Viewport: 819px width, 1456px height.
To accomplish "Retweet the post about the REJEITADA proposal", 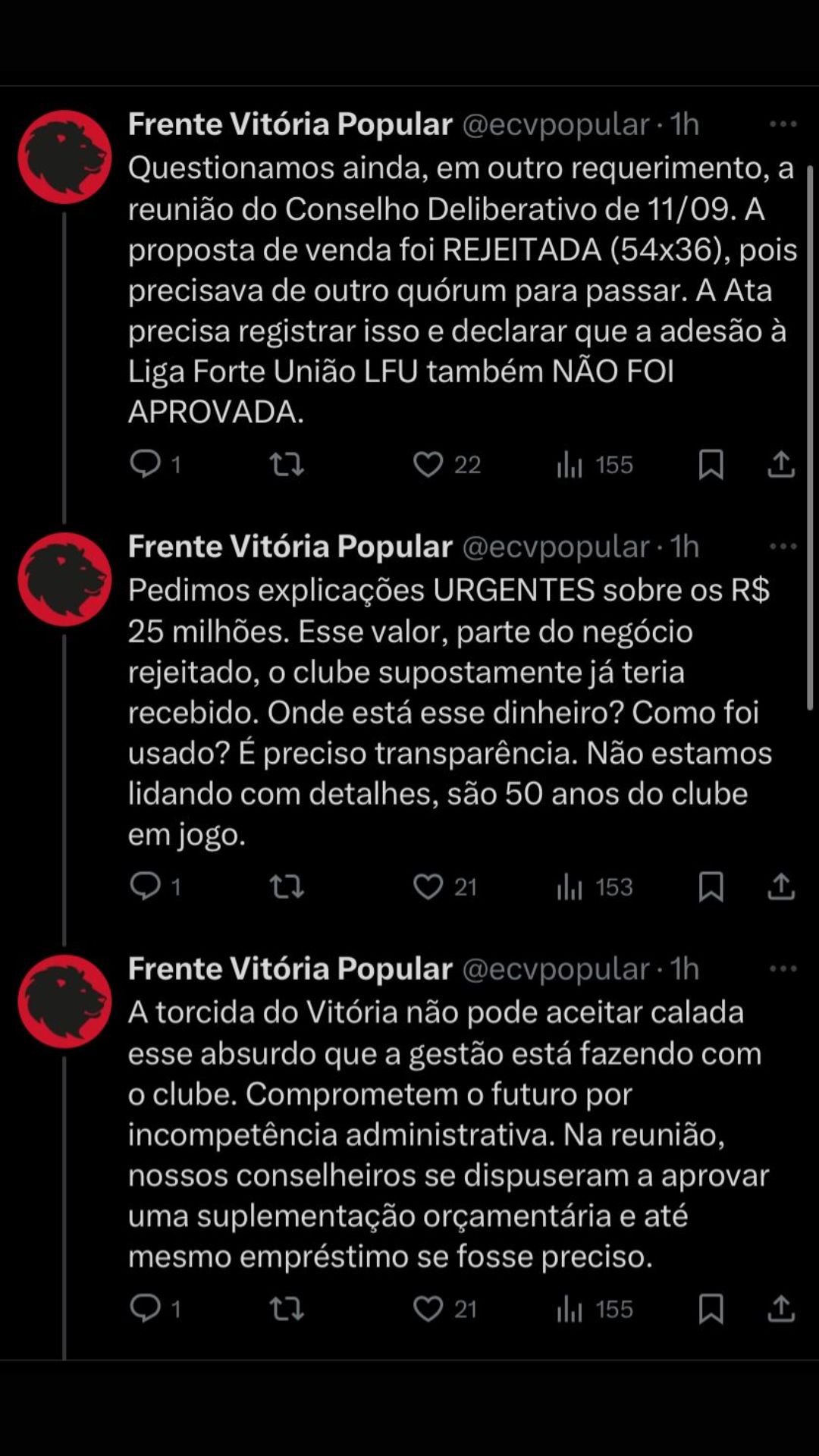I will pyautogui.click(x=287, y=465).
